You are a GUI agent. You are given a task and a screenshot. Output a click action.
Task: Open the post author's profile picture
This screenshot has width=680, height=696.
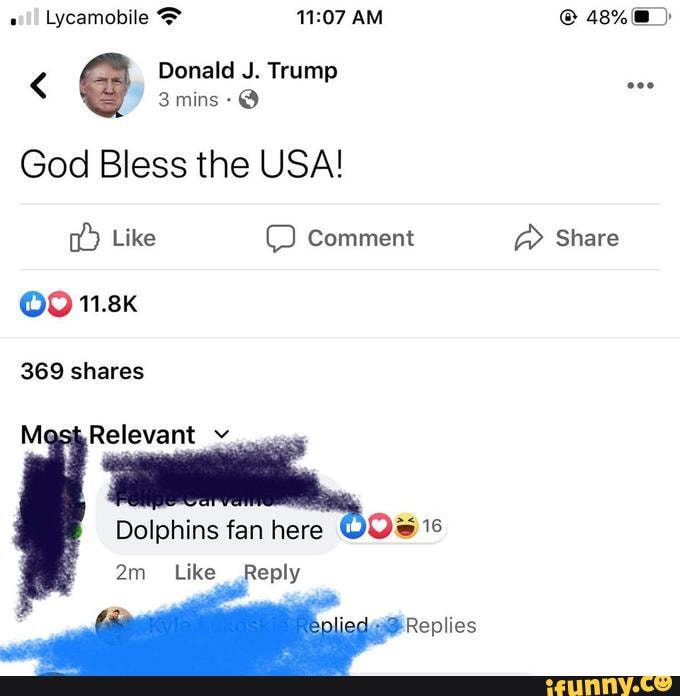tap(112, 86)
